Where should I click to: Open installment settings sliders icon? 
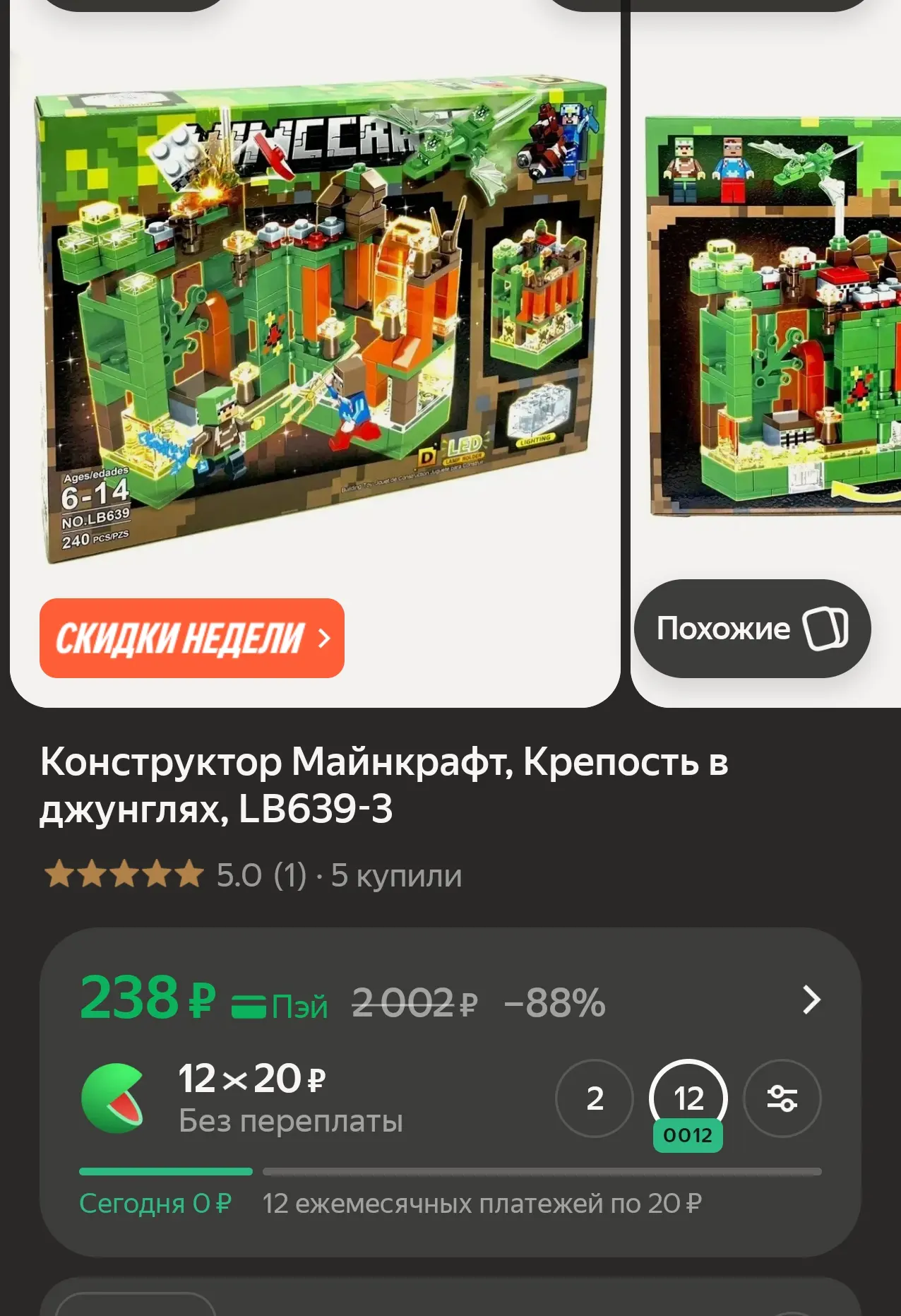(x=782, y=1098)
